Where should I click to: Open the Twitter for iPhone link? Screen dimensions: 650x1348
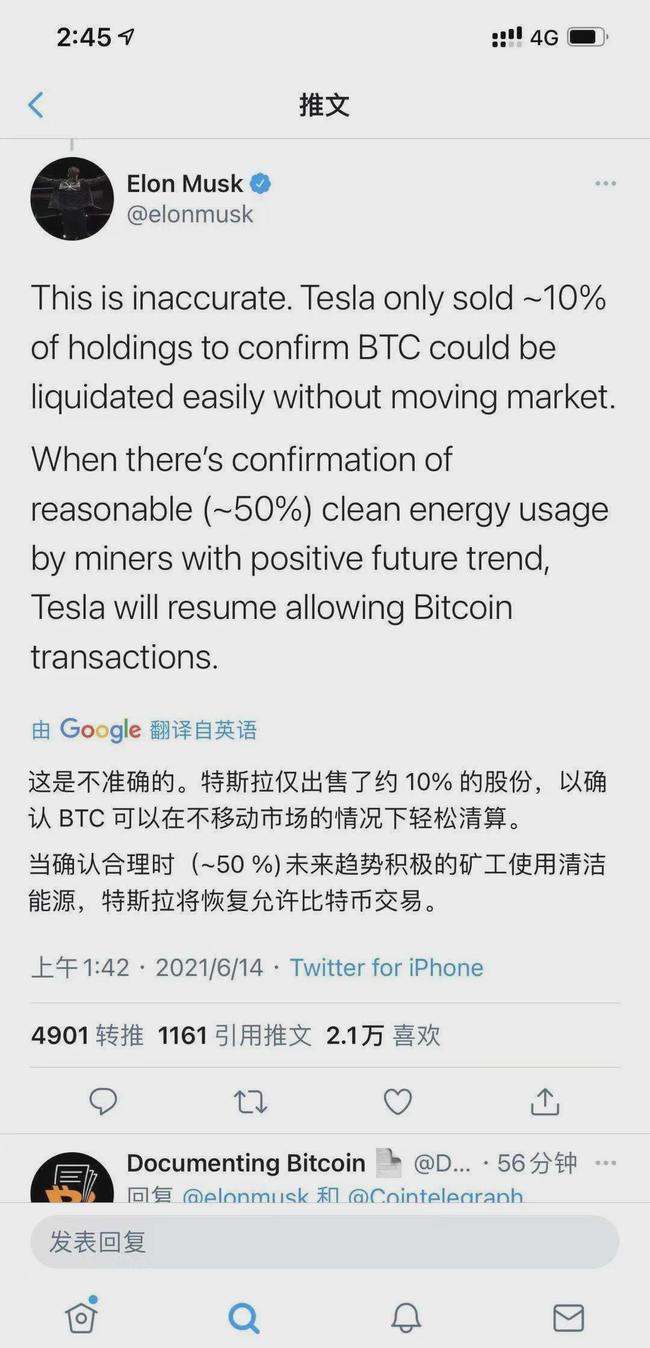click(x=386, y=967)
